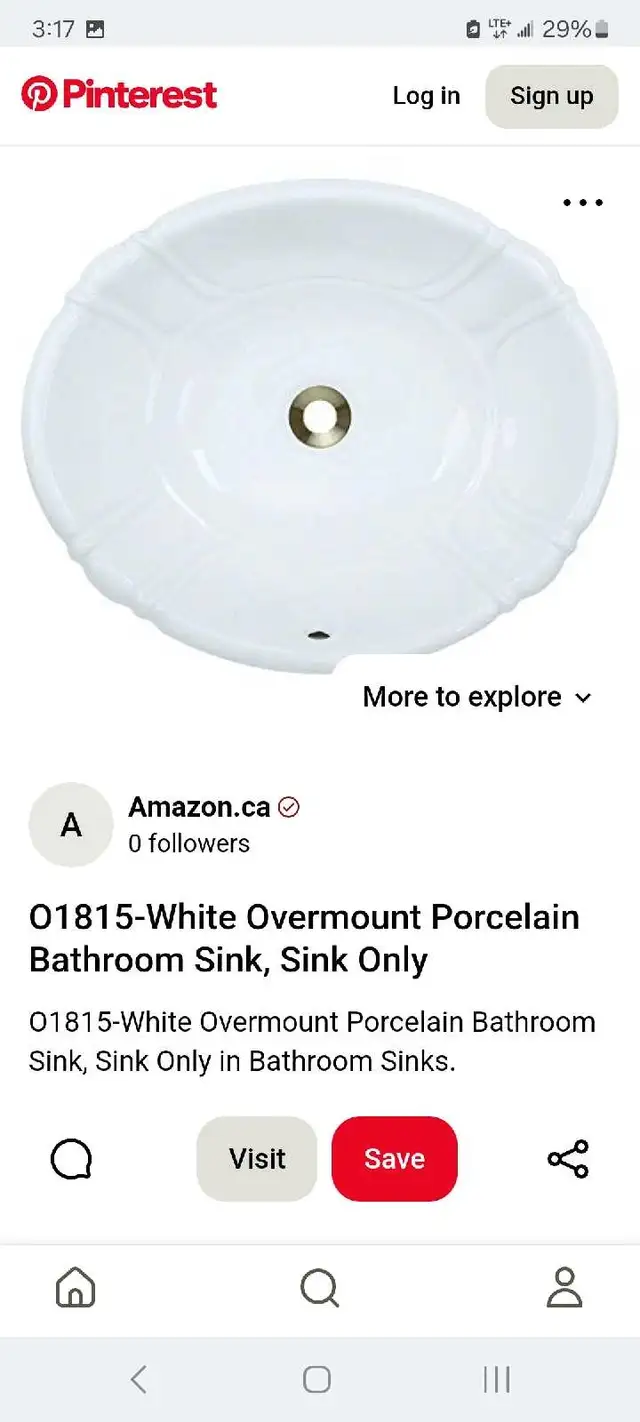Open the Profile tab
This screenshot has height=1422, width=640.
tap(564, 1288)
